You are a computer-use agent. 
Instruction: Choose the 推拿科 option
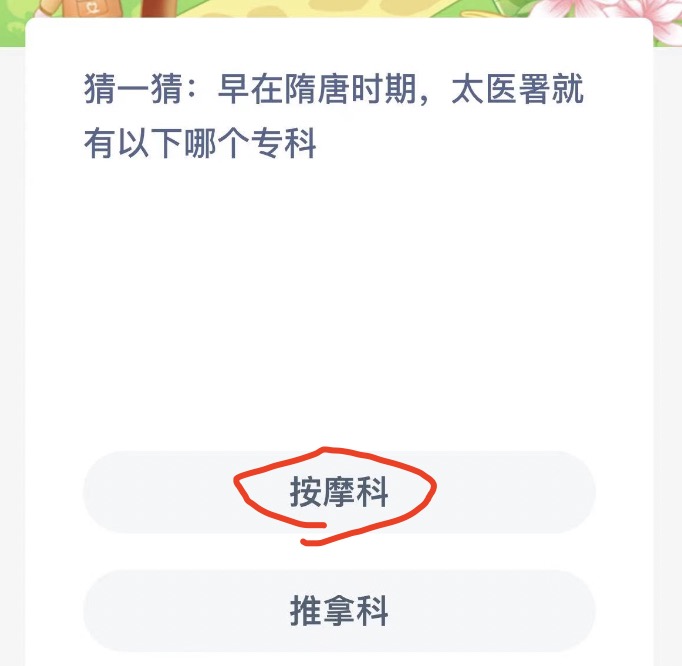339,611
